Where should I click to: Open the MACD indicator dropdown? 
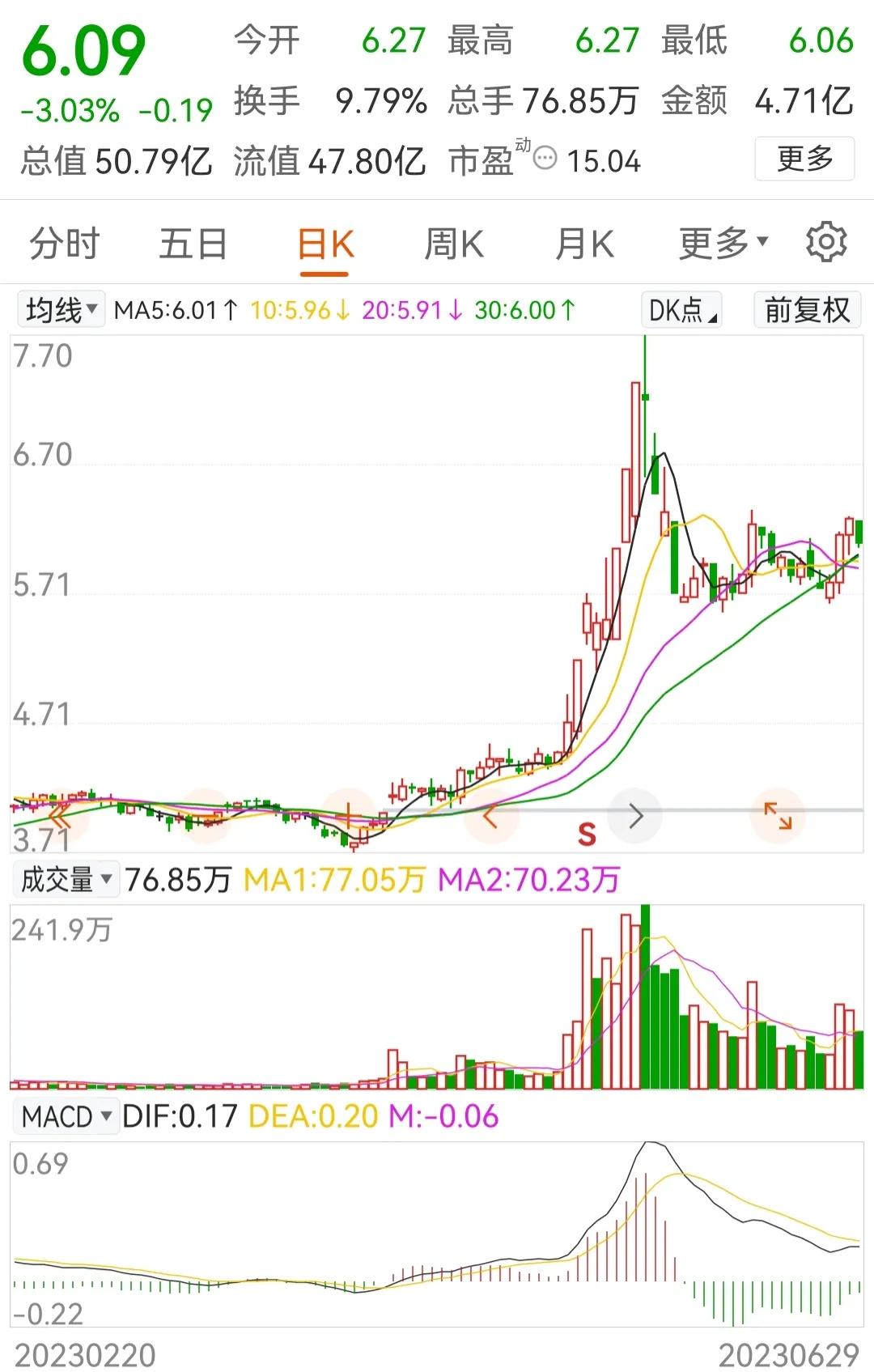(x=66, y=1117)
